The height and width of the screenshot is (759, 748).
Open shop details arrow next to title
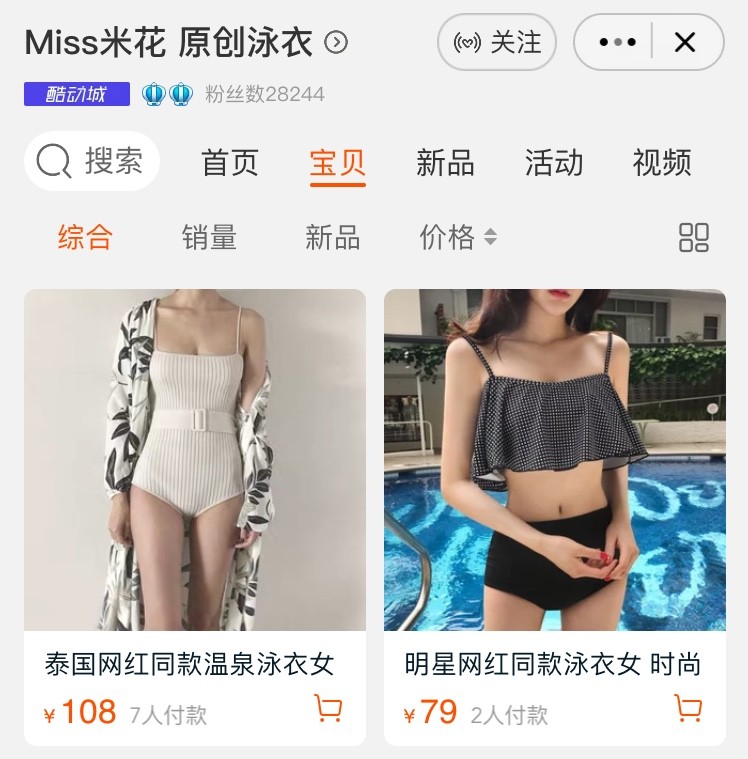tap(337, 42)
